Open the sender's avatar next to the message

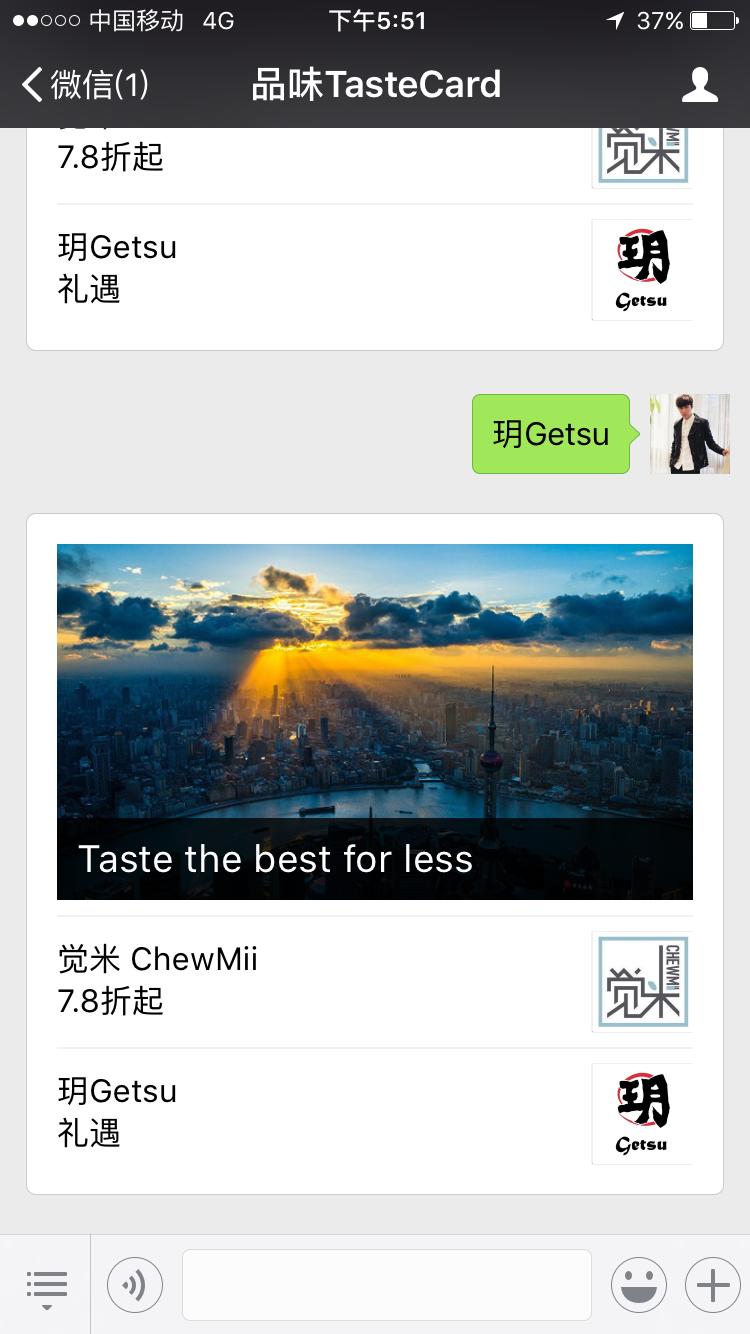pyautogui.click(x=689, y=433)
